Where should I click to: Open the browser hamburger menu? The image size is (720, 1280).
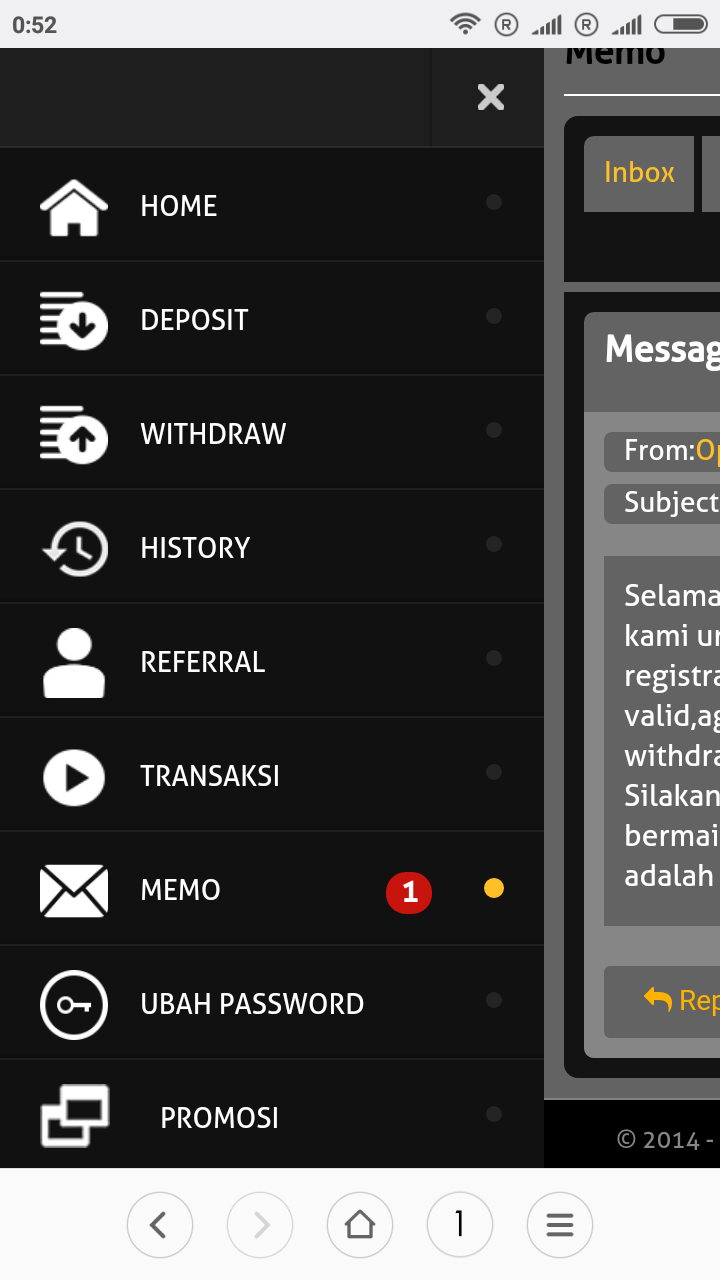(559, 1224)
